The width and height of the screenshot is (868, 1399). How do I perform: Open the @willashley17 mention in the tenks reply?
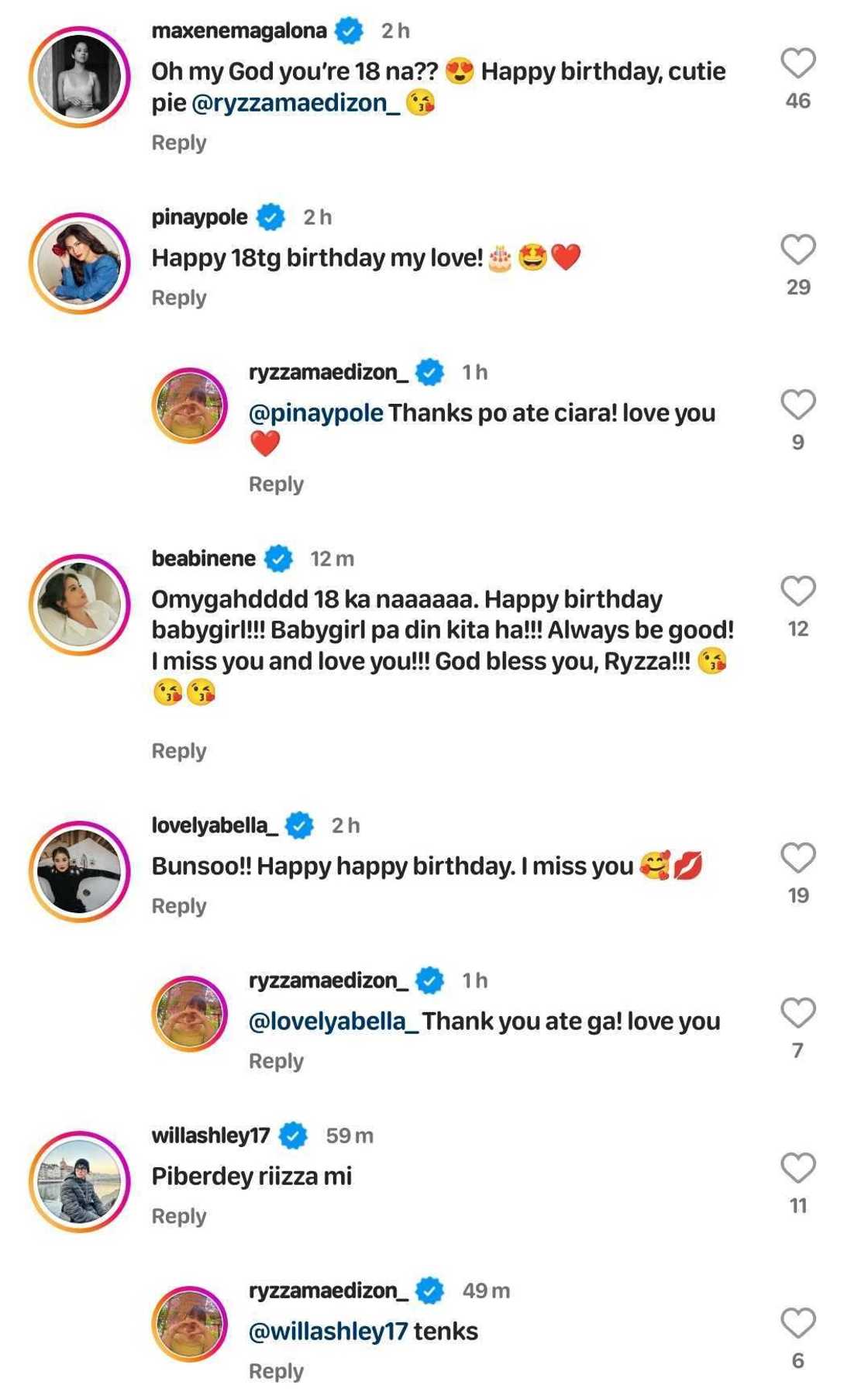[x=328, y=1332]
